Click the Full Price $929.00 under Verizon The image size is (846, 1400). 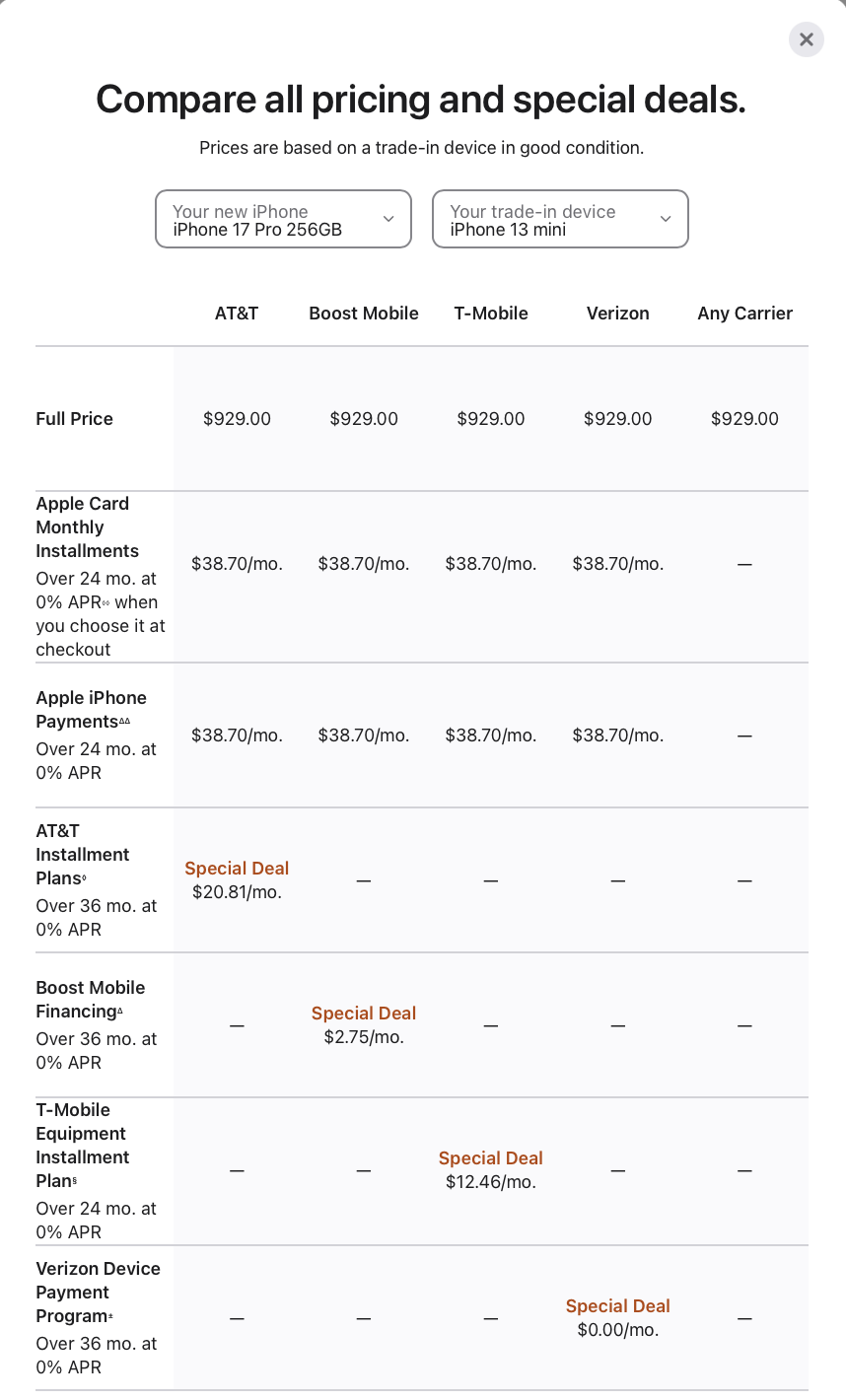point(618,418)
